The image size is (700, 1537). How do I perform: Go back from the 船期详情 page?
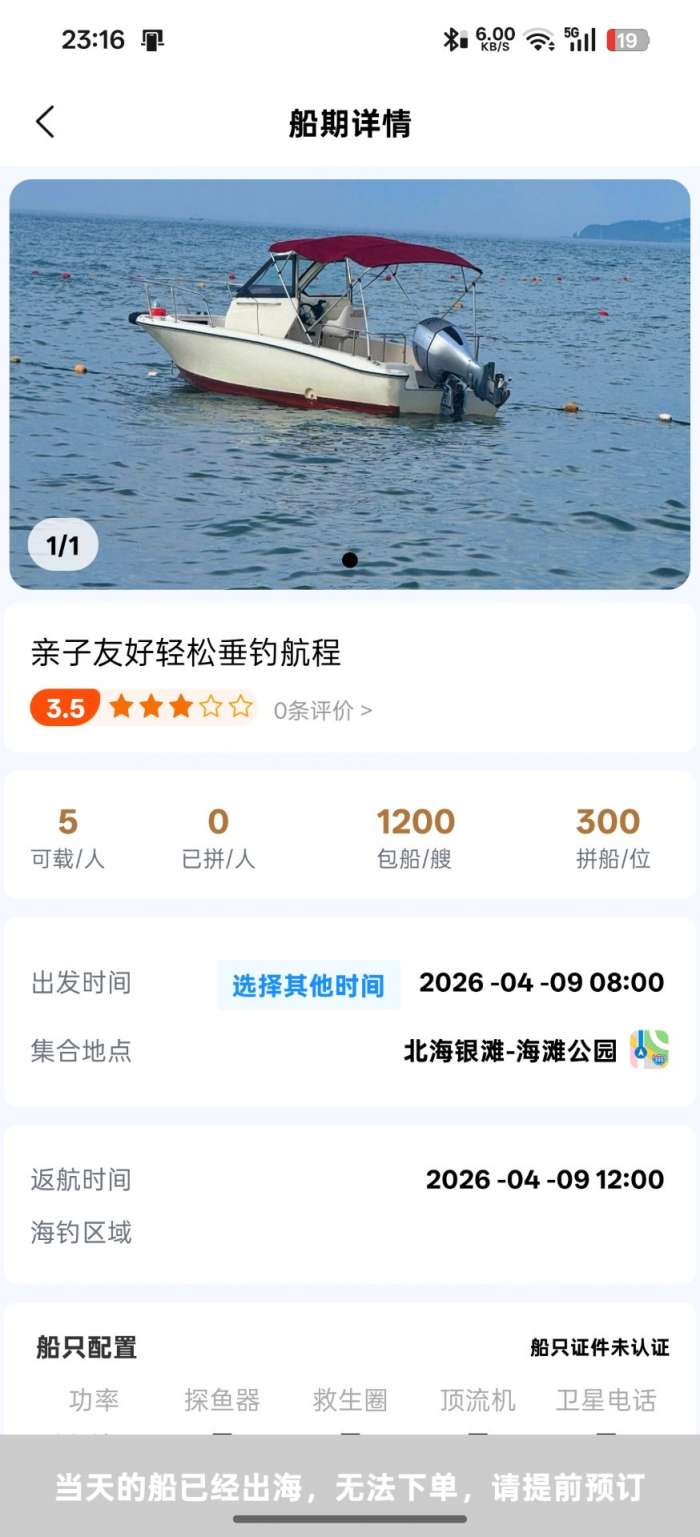click(x=45, y=122)
